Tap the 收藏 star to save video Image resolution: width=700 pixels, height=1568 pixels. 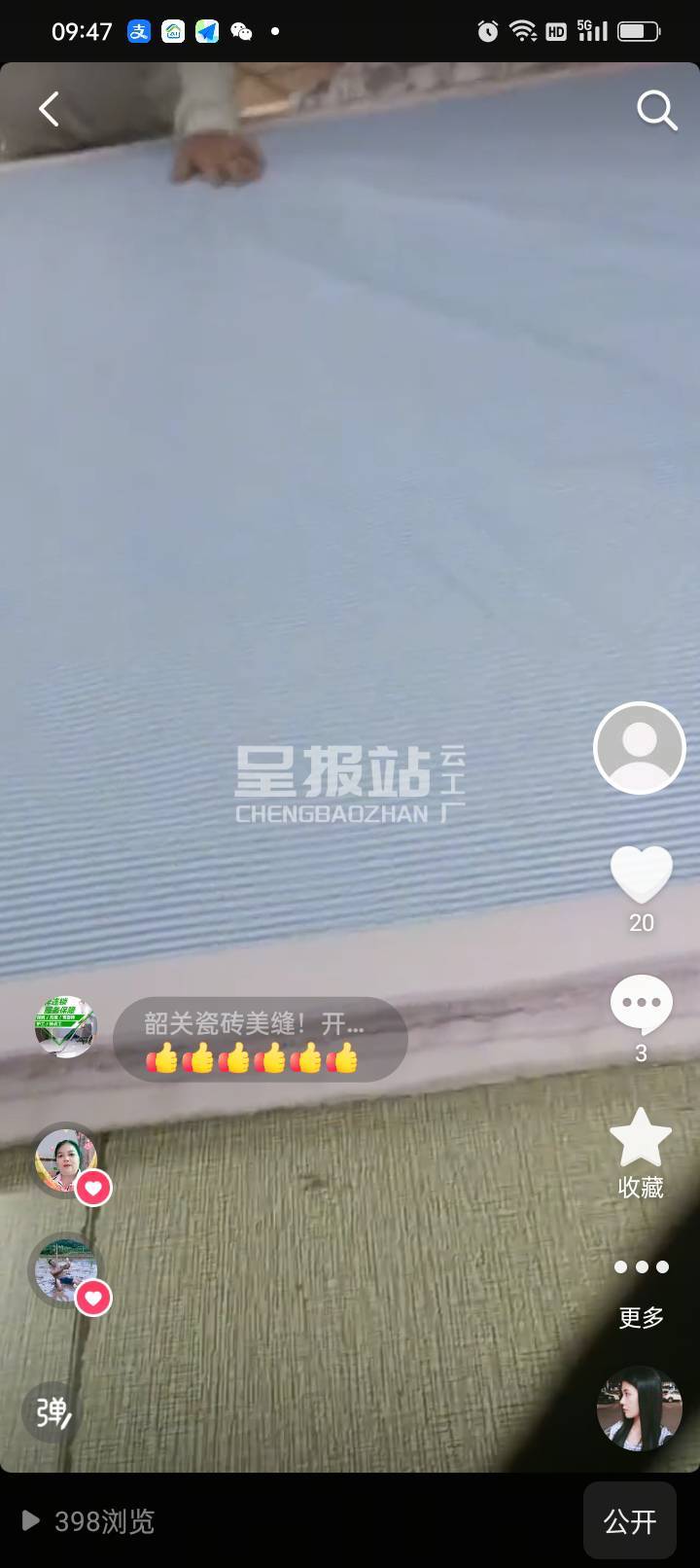[x=641, y=1140]
